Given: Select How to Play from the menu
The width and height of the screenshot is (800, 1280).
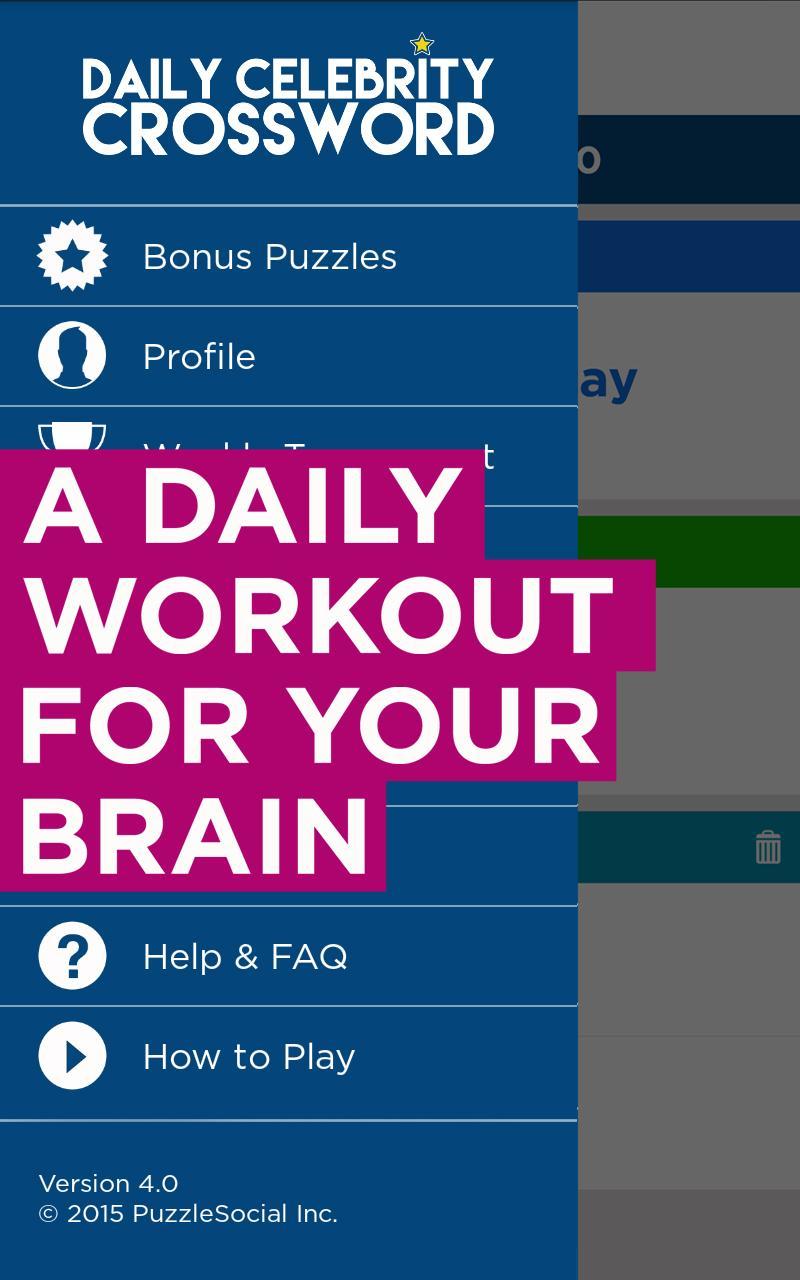Looking at the screenshot, I should pyautogui.click(x=249, y=1056).
